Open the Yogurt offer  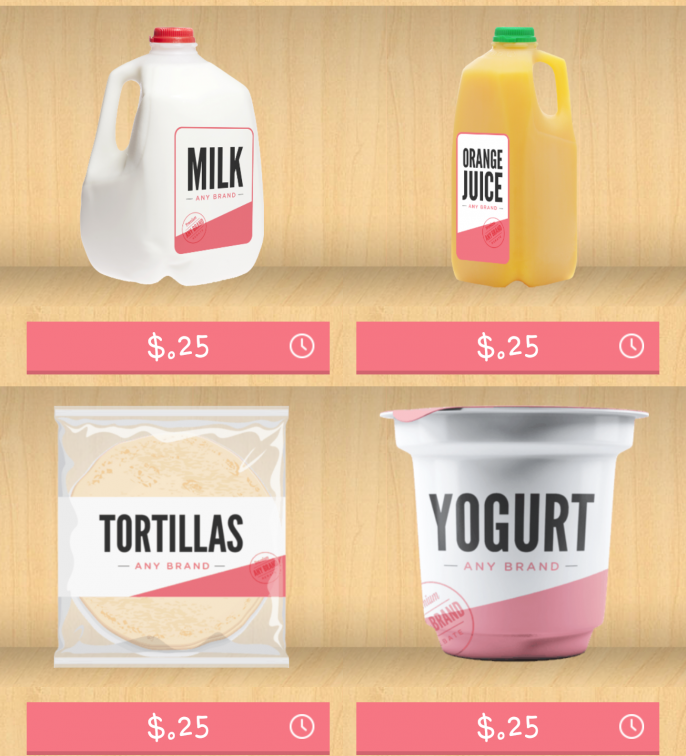pos(512,535)
